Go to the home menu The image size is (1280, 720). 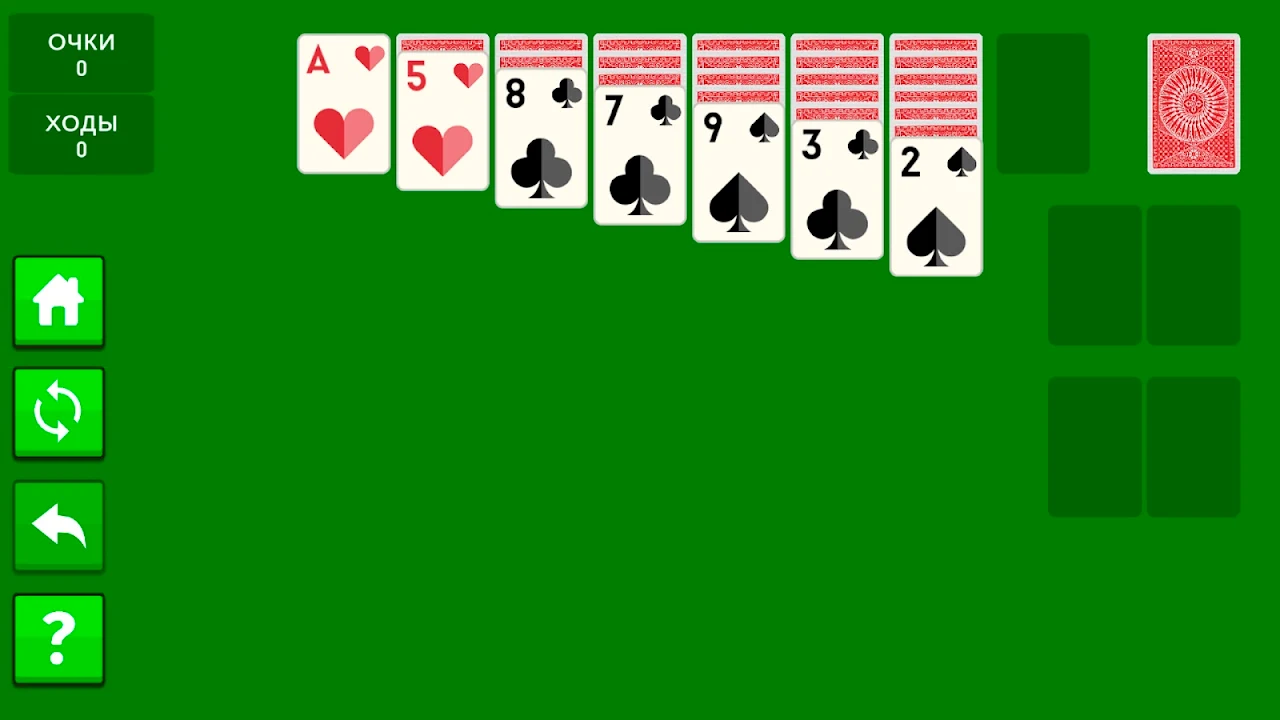[x=58, y=301]
